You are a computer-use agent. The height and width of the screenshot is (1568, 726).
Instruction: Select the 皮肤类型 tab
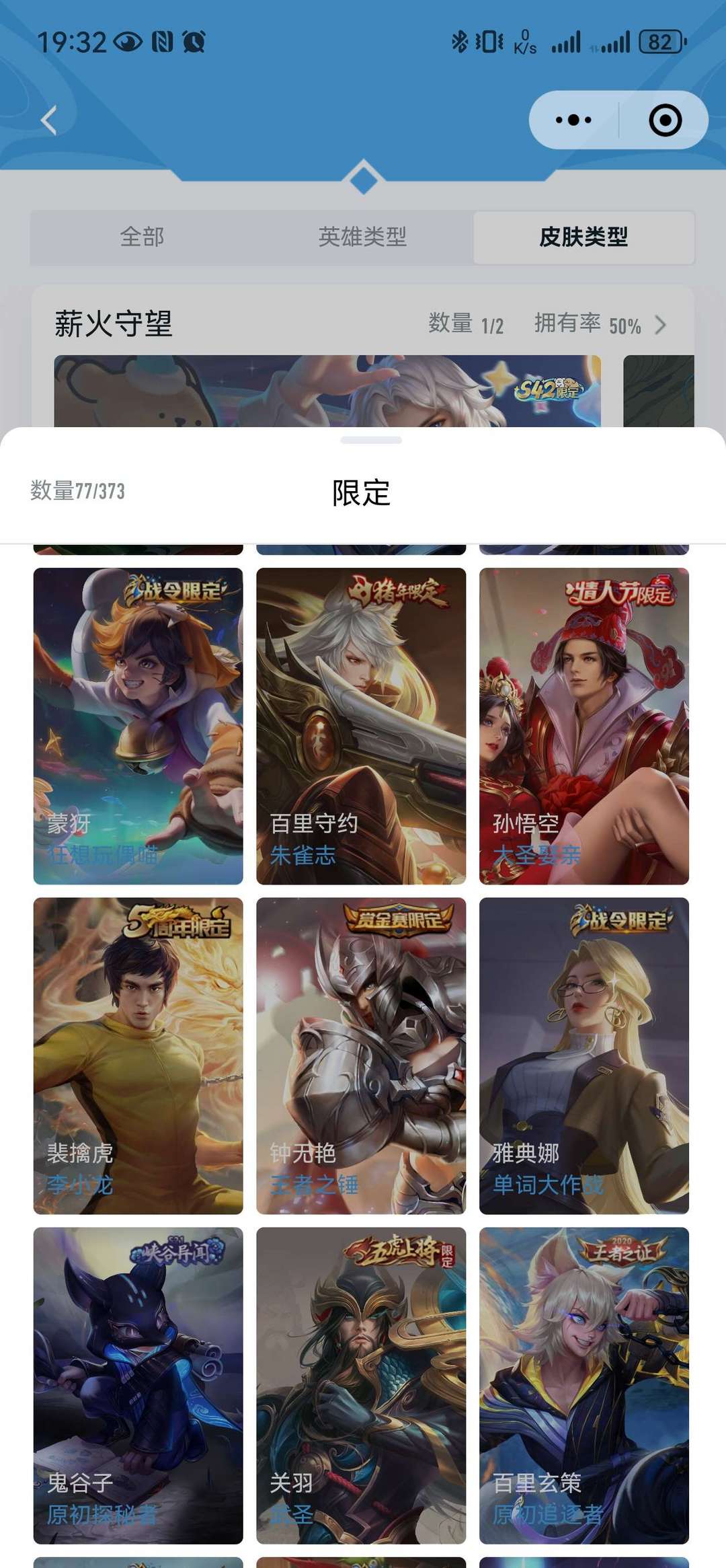pos(583,237)
